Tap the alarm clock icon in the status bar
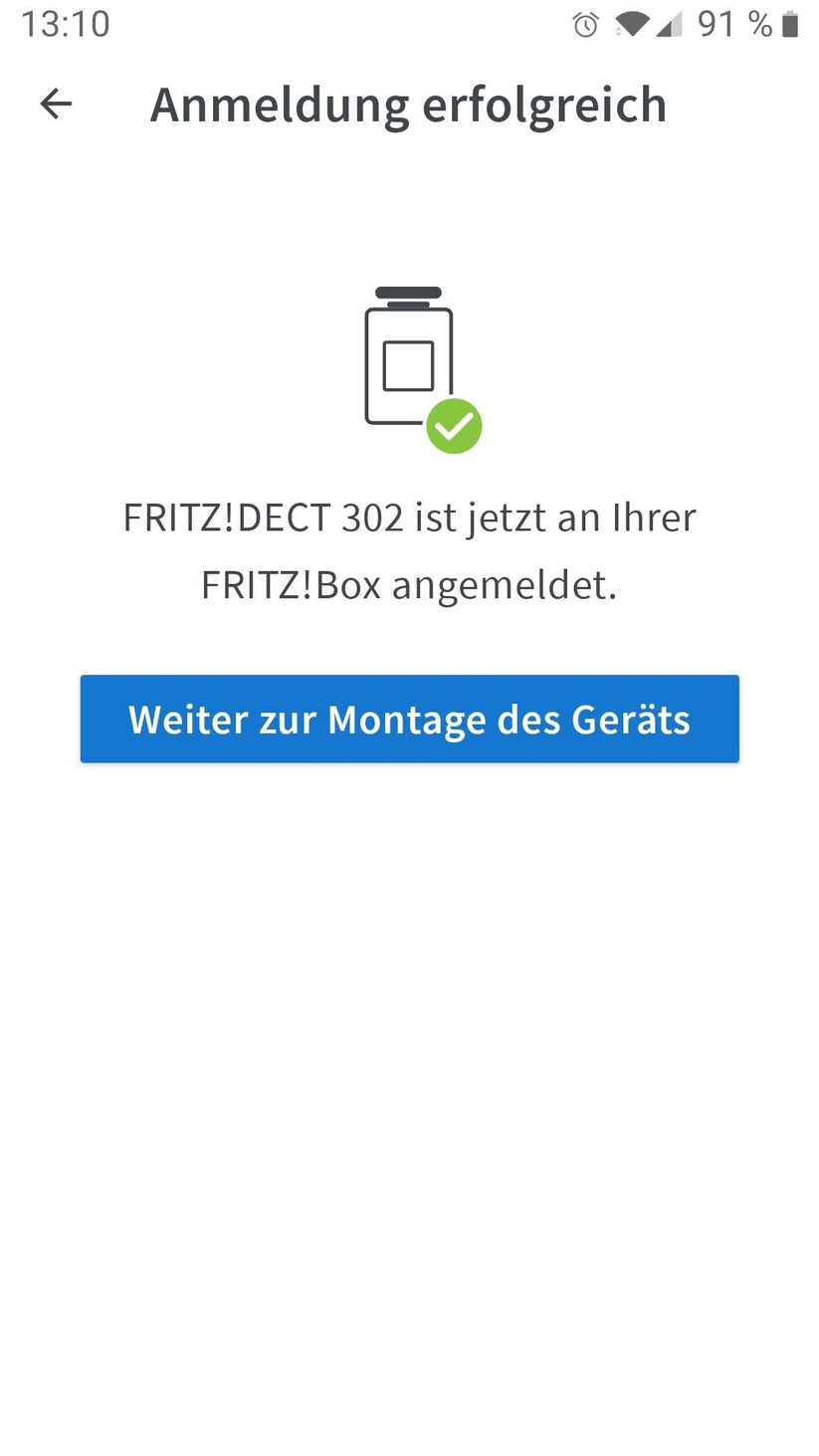The image size is (819, 1456). point(587,24)
